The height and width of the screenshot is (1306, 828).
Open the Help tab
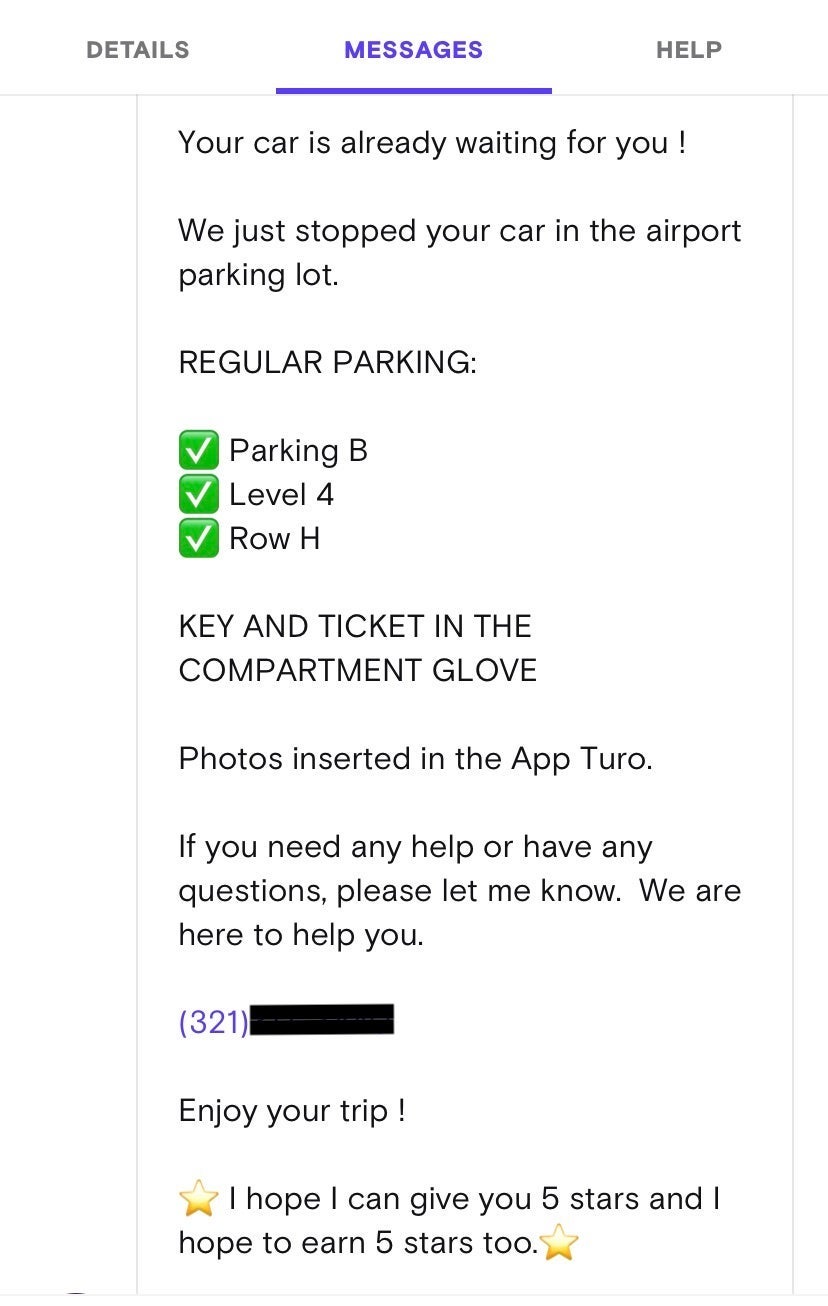pos(688,49)
